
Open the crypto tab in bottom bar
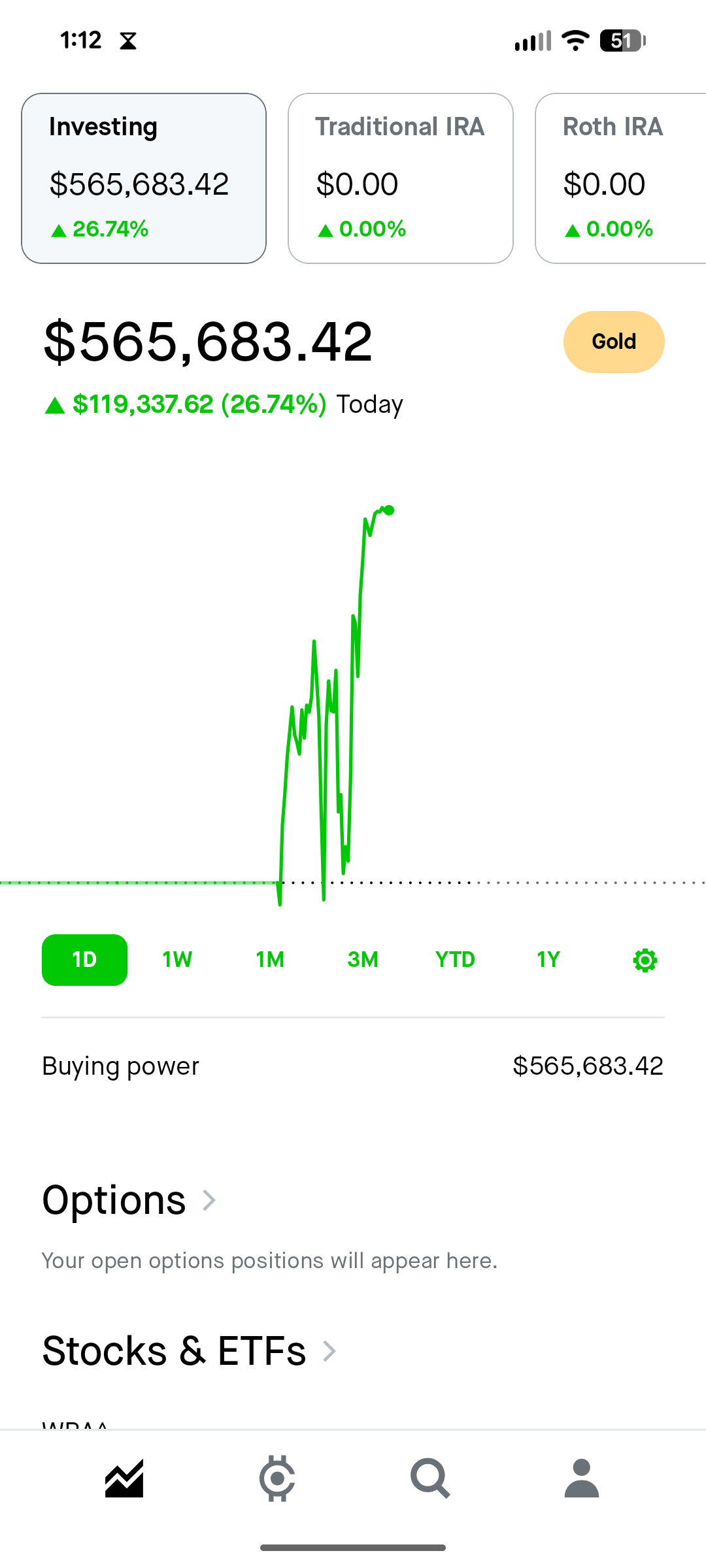pos(277,1478)
